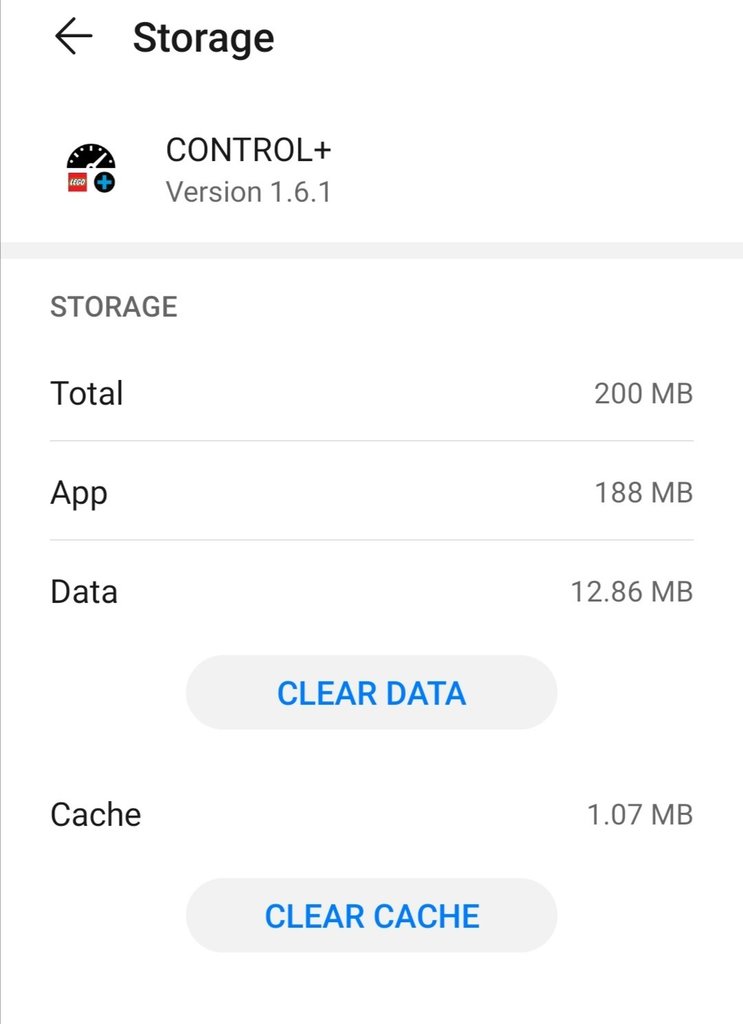Tap the CLEAR DATA button
This screenshot has width=743, height=1024.
(x=371, y=693)
